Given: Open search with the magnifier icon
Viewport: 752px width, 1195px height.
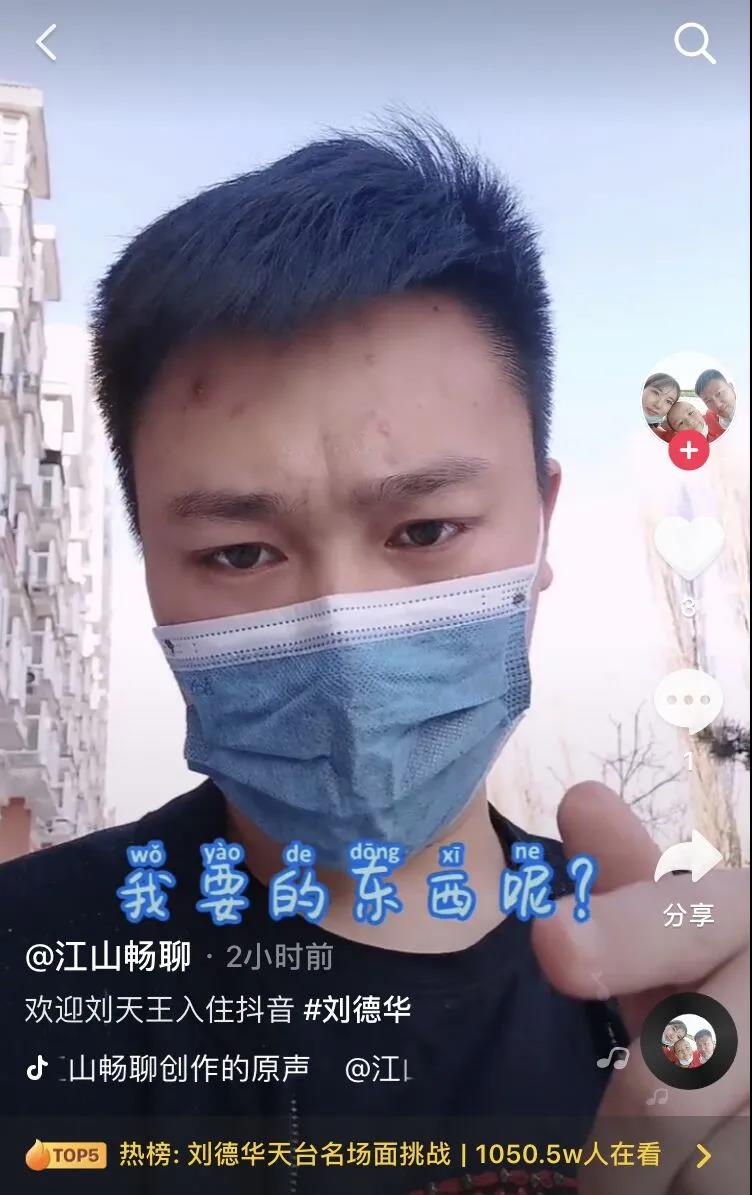Looking at the screenshot, I should point(694,43).
